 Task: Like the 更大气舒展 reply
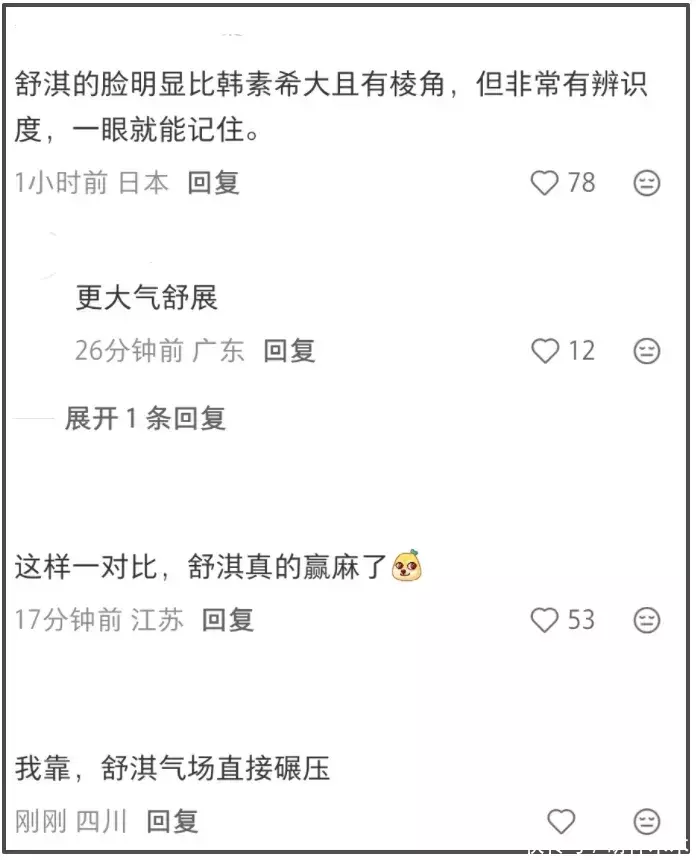click(x=545, y=351)
